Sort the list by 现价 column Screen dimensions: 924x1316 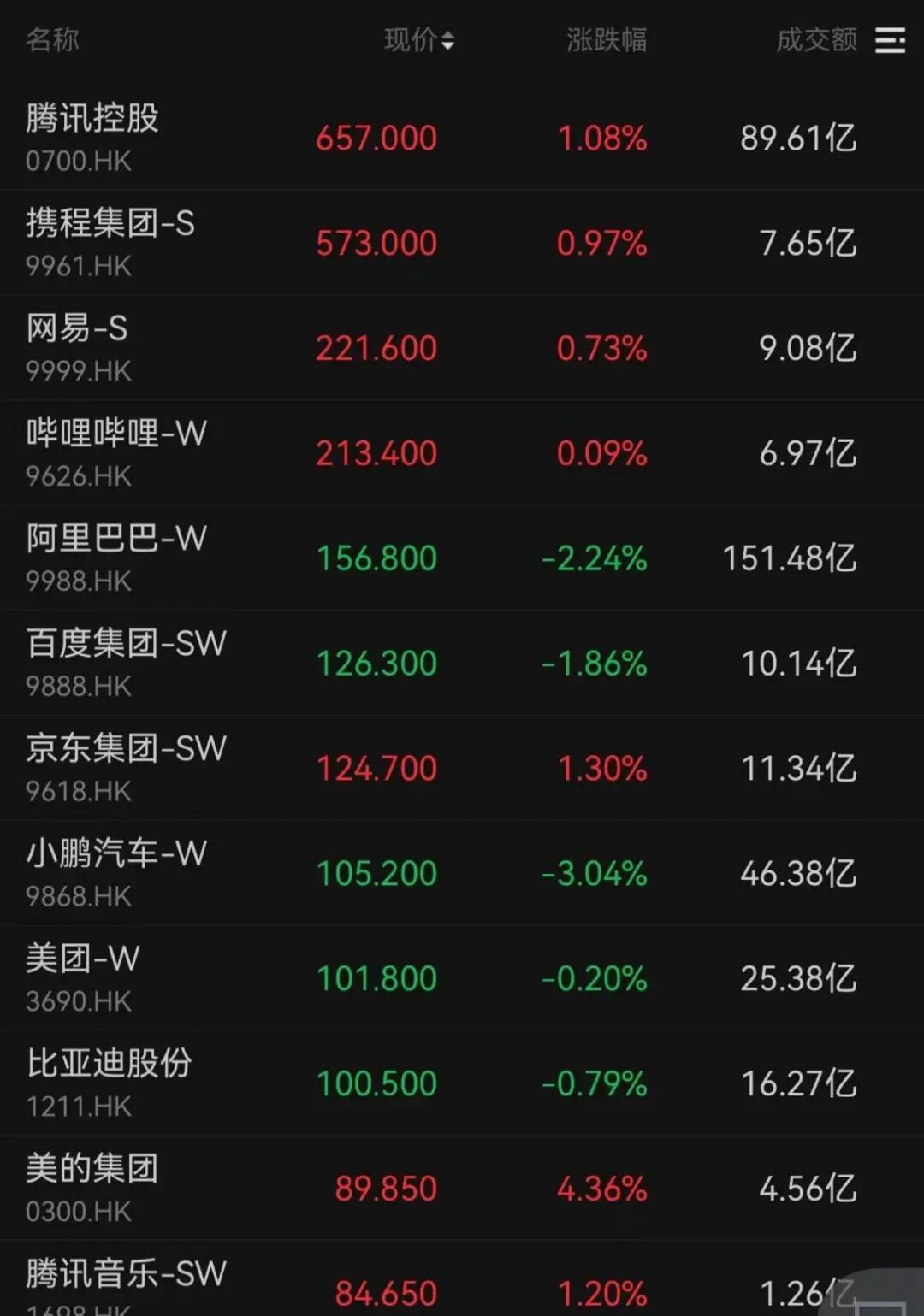[x=418, y=39]
